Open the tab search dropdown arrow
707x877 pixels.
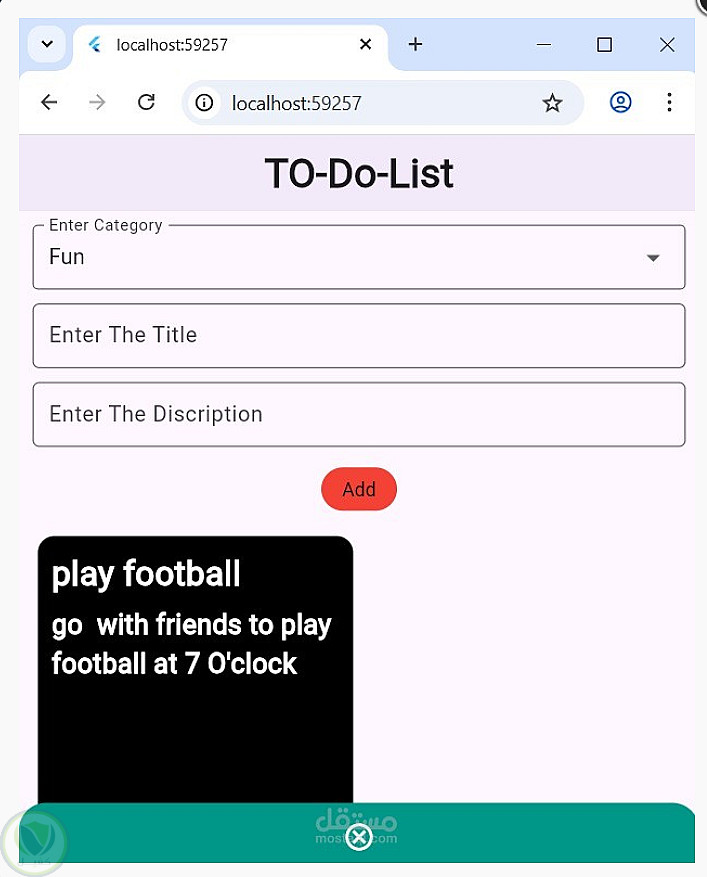46,44
